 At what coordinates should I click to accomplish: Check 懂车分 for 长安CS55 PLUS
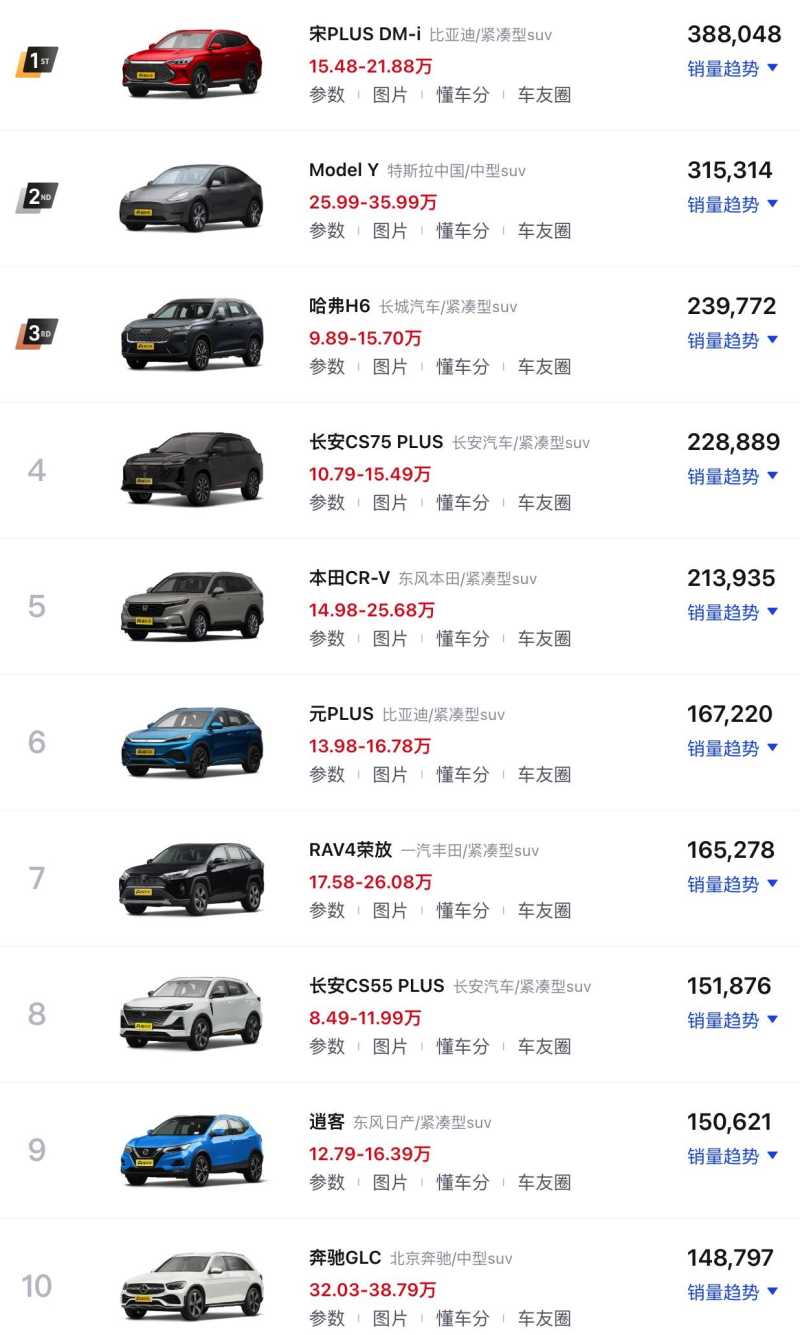[463, 1047]
